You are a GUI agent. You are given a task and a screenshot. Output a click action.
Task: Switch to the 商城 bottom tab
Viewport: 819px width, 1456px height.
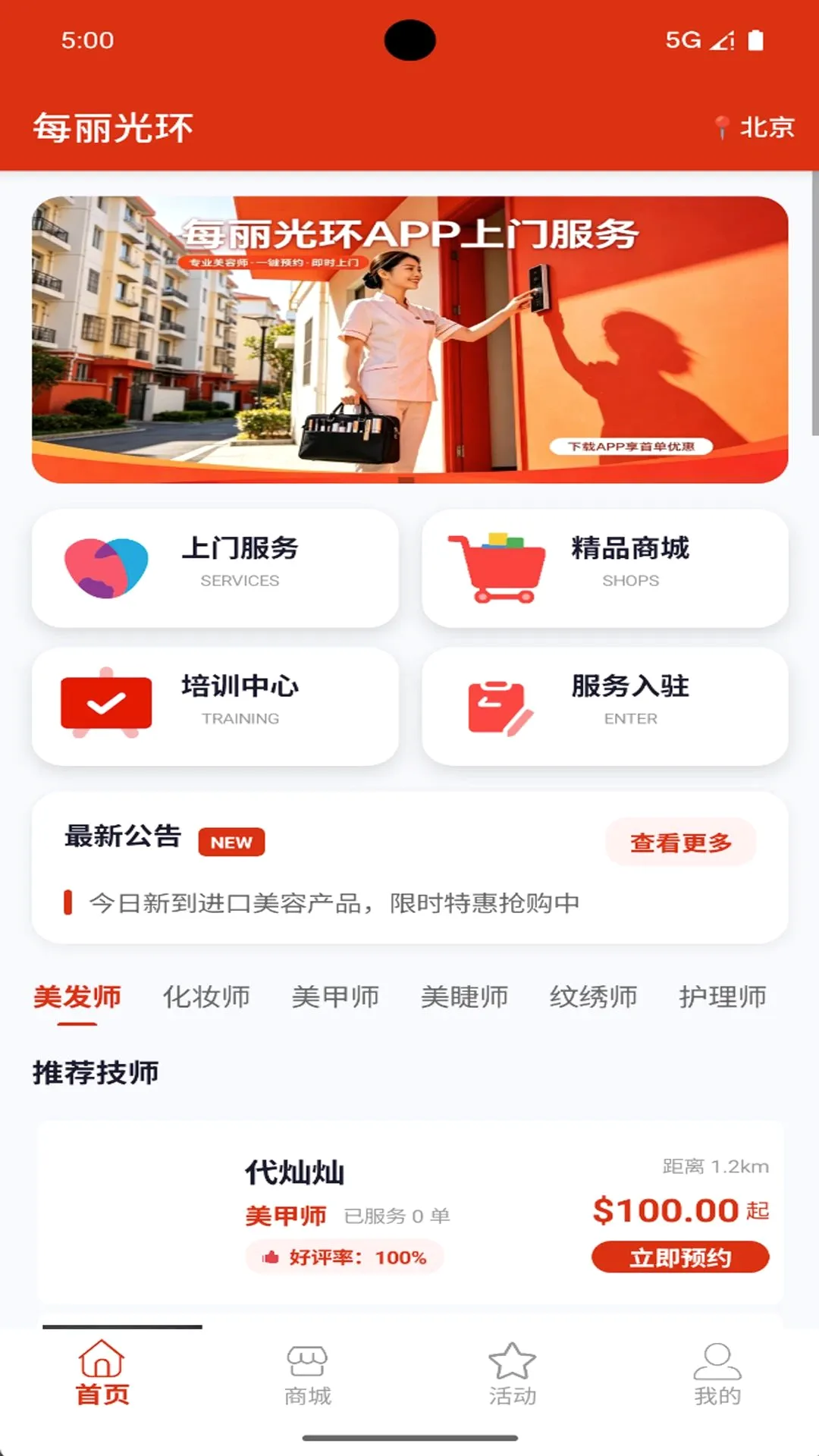point(307,1374)
